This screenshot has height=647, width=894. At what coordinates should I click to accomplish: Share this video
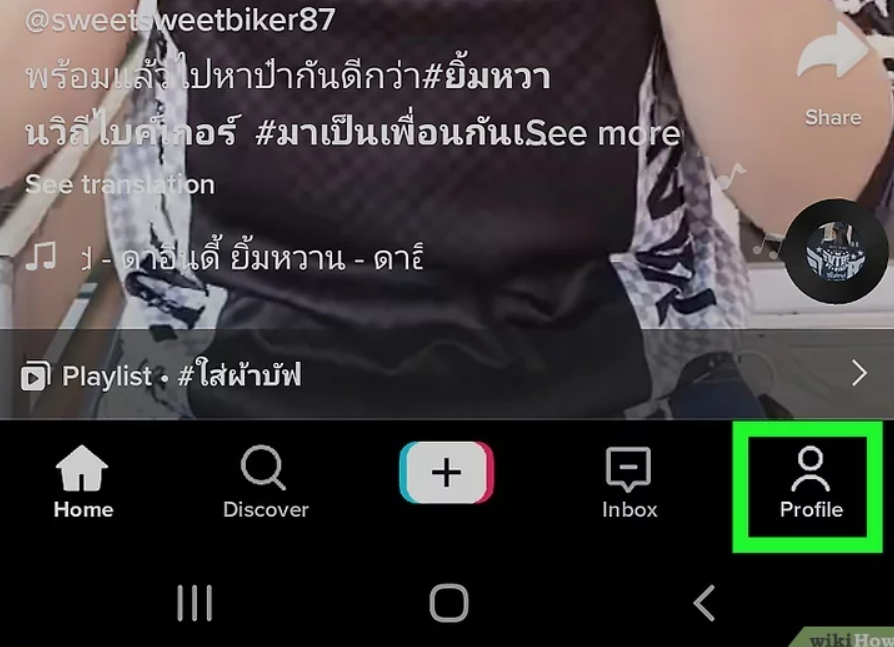coord(833,75)
